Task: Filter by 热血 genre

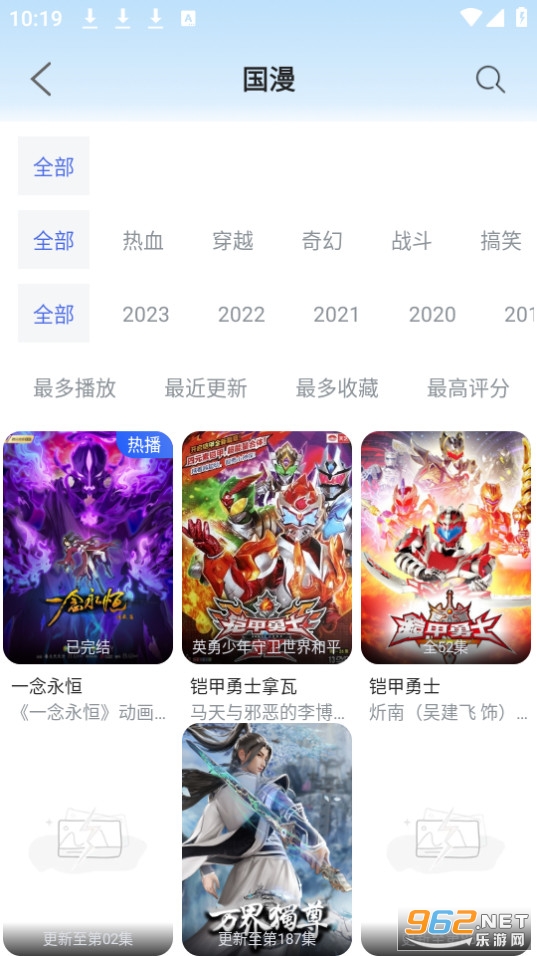Action: click(x=143, y=241)
